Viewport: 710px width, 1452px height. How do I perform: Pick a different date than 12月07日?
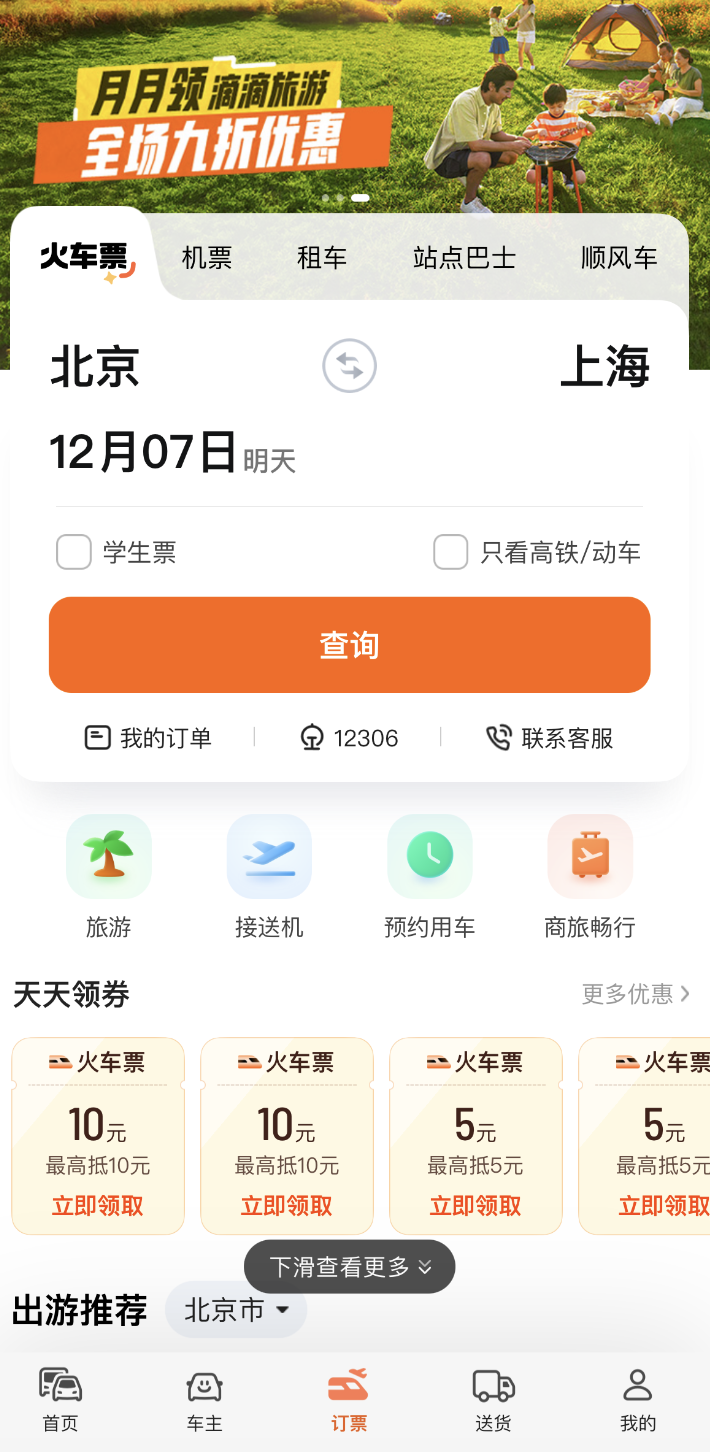(145, 453)
